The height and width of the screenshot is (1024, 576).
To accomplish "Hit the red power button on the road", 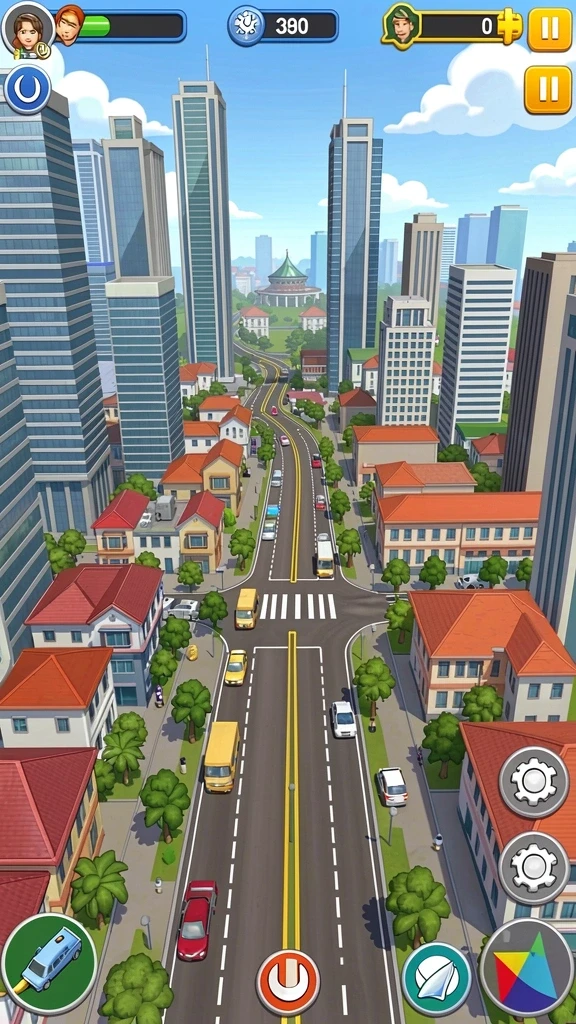I will coord(288,982).
